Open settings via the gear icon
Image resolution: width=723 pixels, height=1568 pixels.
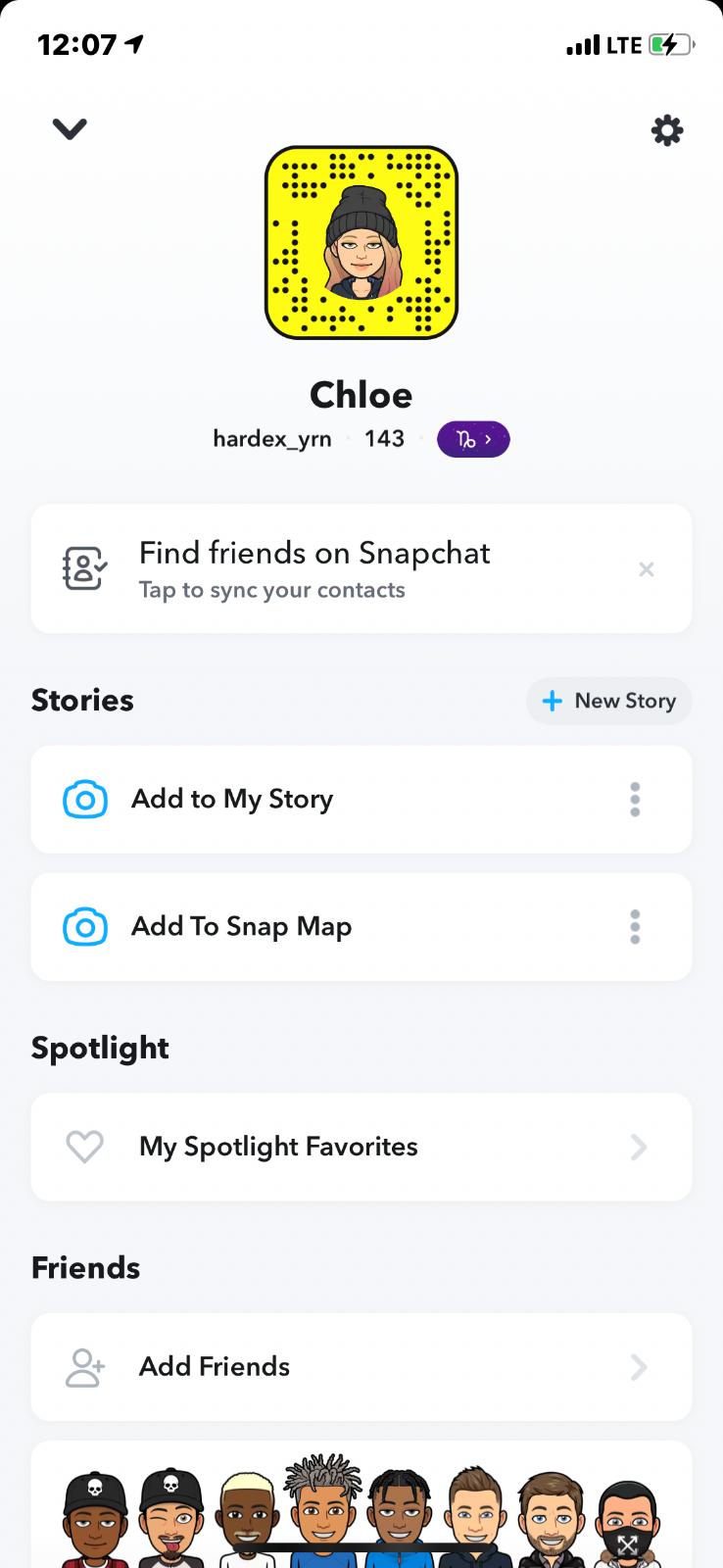coord(667,130)
